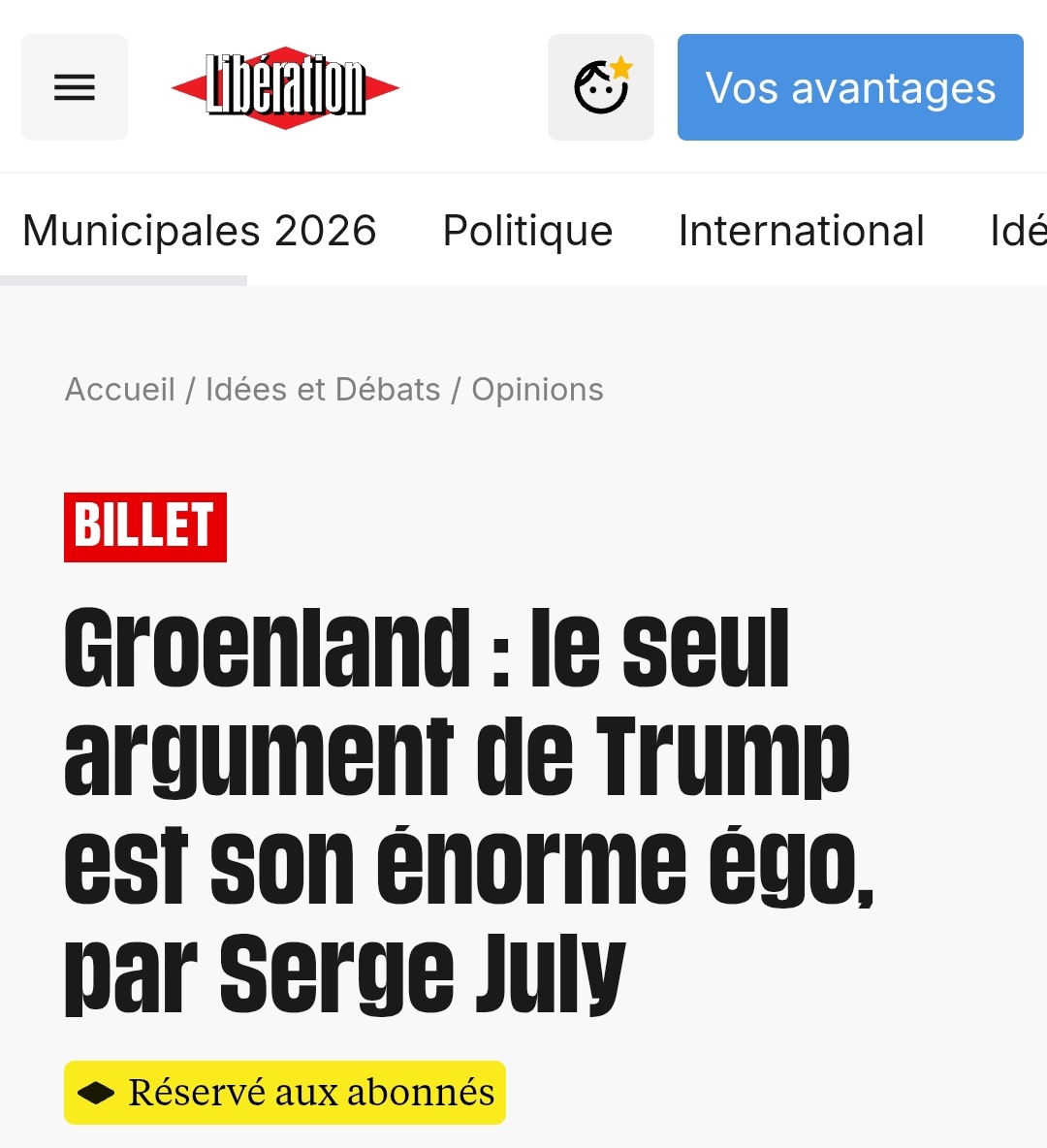Open the International section
Screen dimensions: 1047x1148
[801, 231]
